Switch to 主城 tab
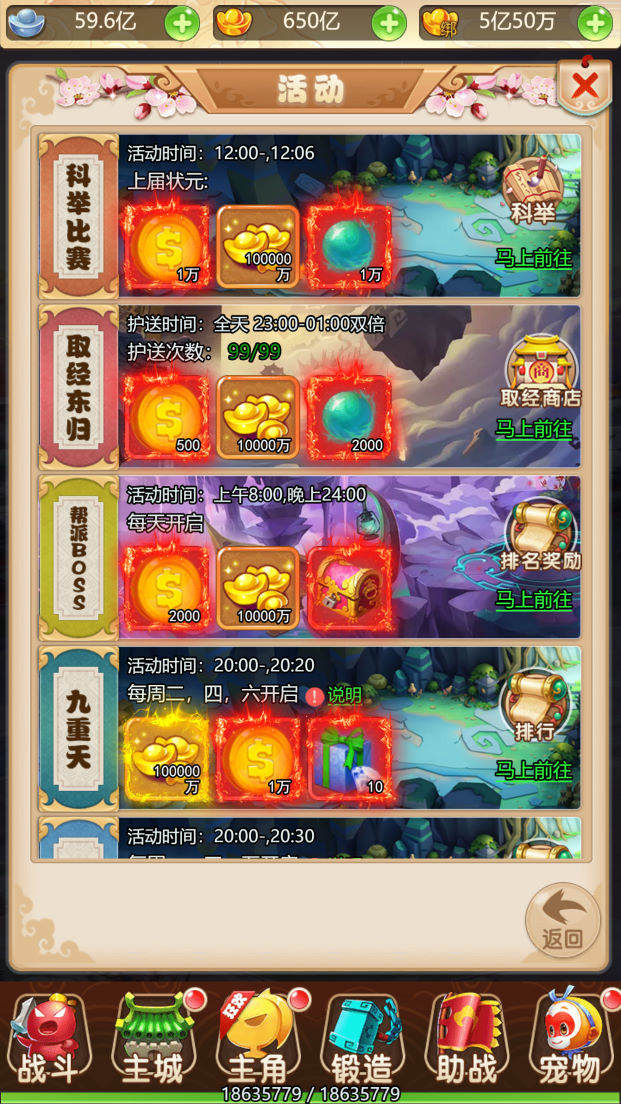Viewport: 621px width, 1104px height. [x=153, y=1040]
